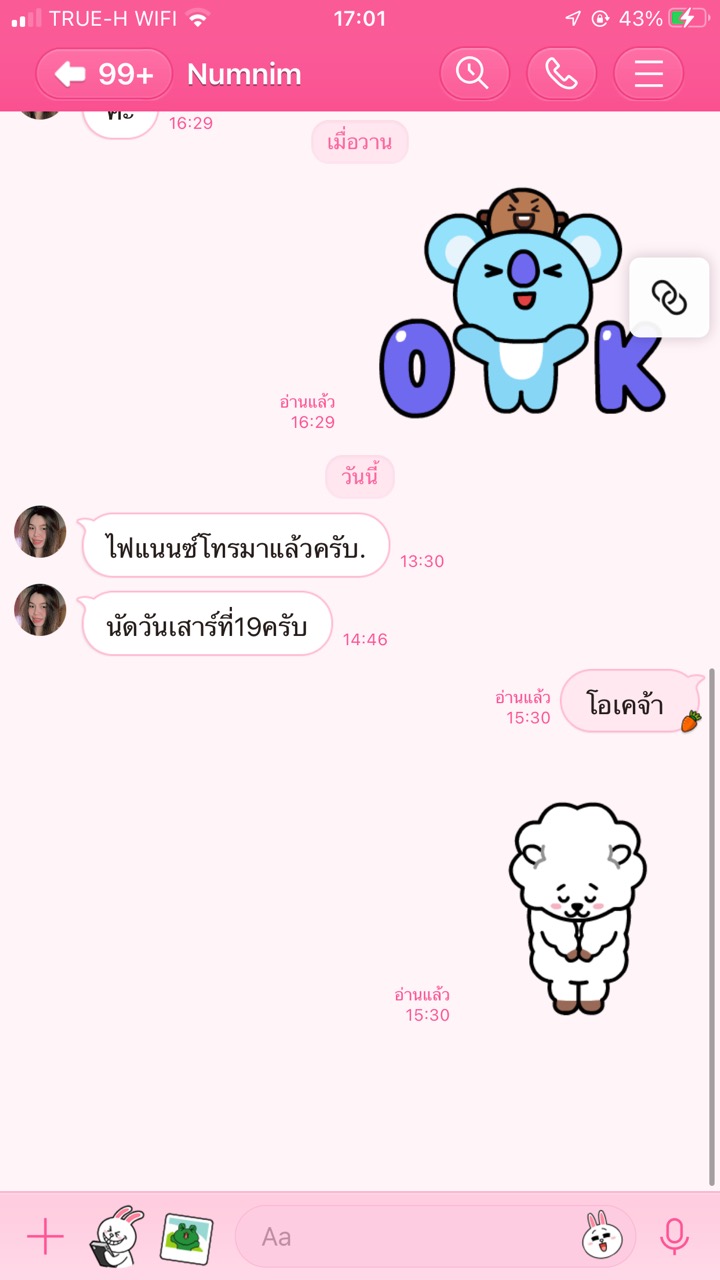720x1280 pixels.
Task: View Numnim's profile photo at 13:30 message
Action: point(40,532)
